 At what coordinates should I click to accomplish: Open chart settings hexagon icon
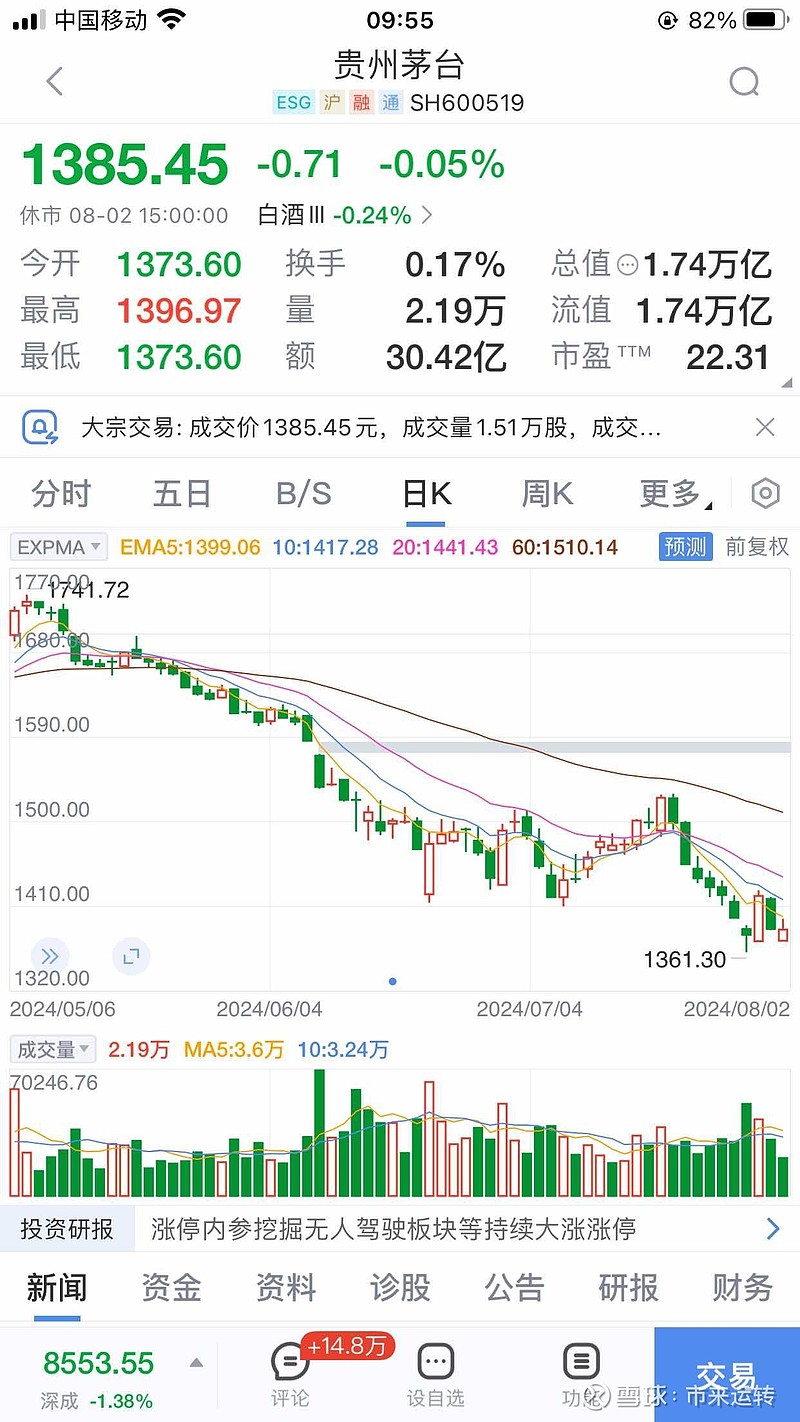765,493
